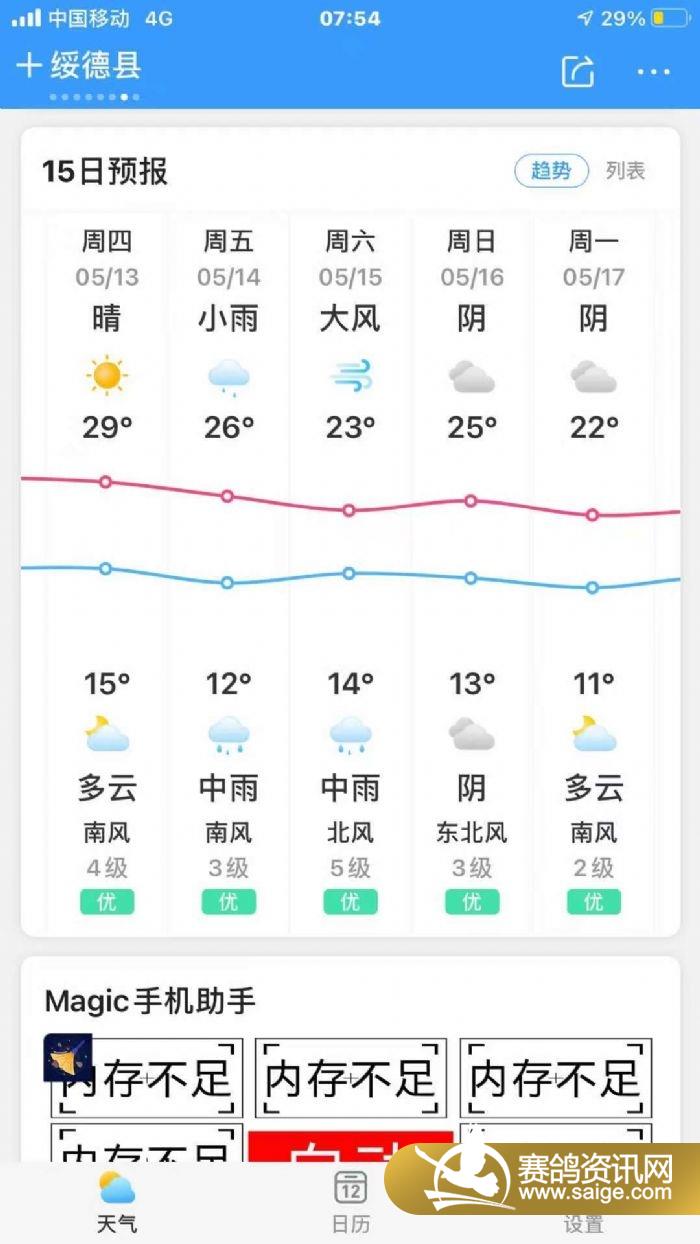
Task: Open Monday 05/17 forecast column
Action: (x=594, y=572)
